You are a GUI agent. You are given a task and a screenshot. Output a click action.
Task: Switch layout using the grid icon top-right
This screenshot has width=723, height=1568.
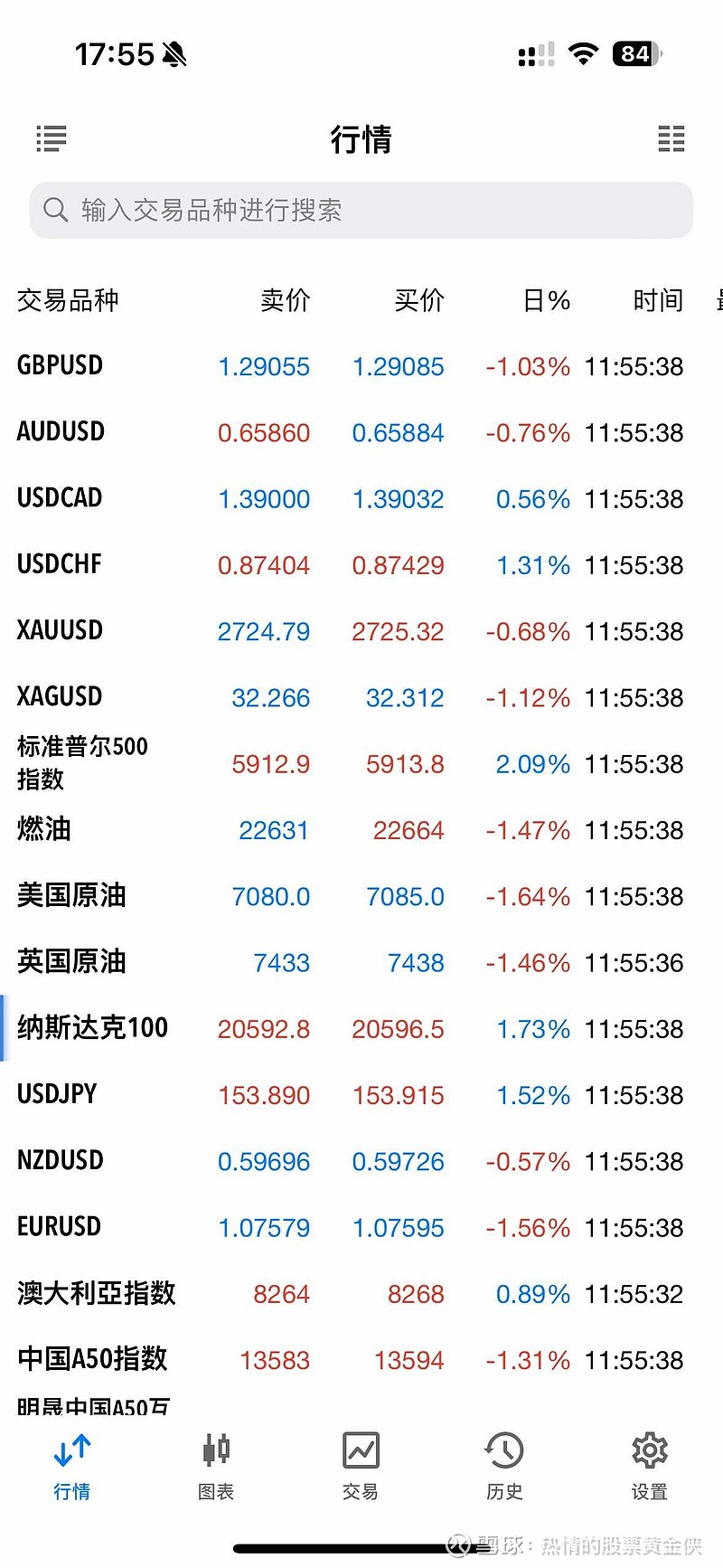coord(671,137)
